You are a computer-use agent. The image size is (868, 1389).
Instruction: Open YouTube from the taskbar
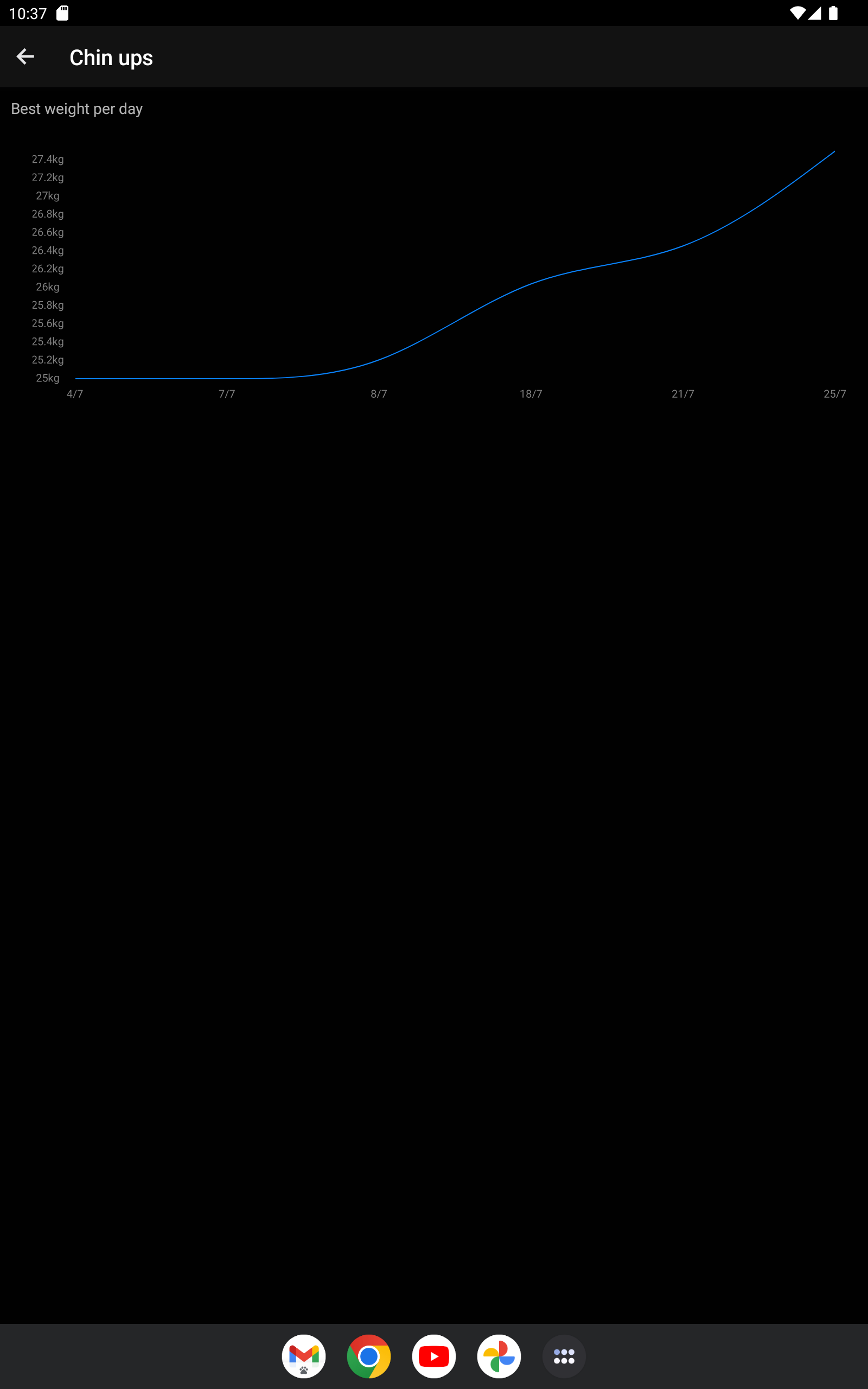(x=434, y=1356)
